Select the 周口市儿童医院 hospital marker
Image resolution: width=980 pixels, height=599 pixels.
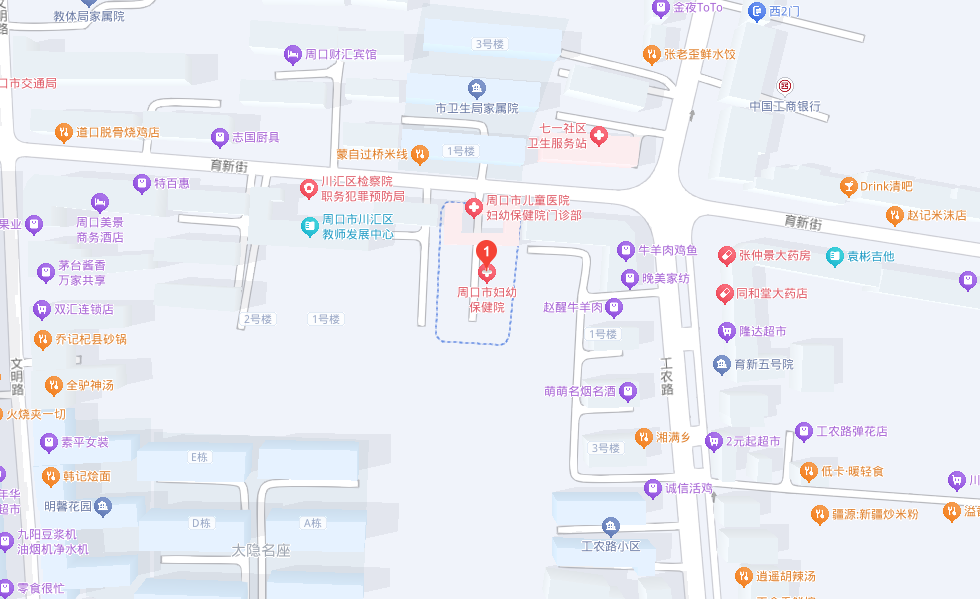point(473,206)
